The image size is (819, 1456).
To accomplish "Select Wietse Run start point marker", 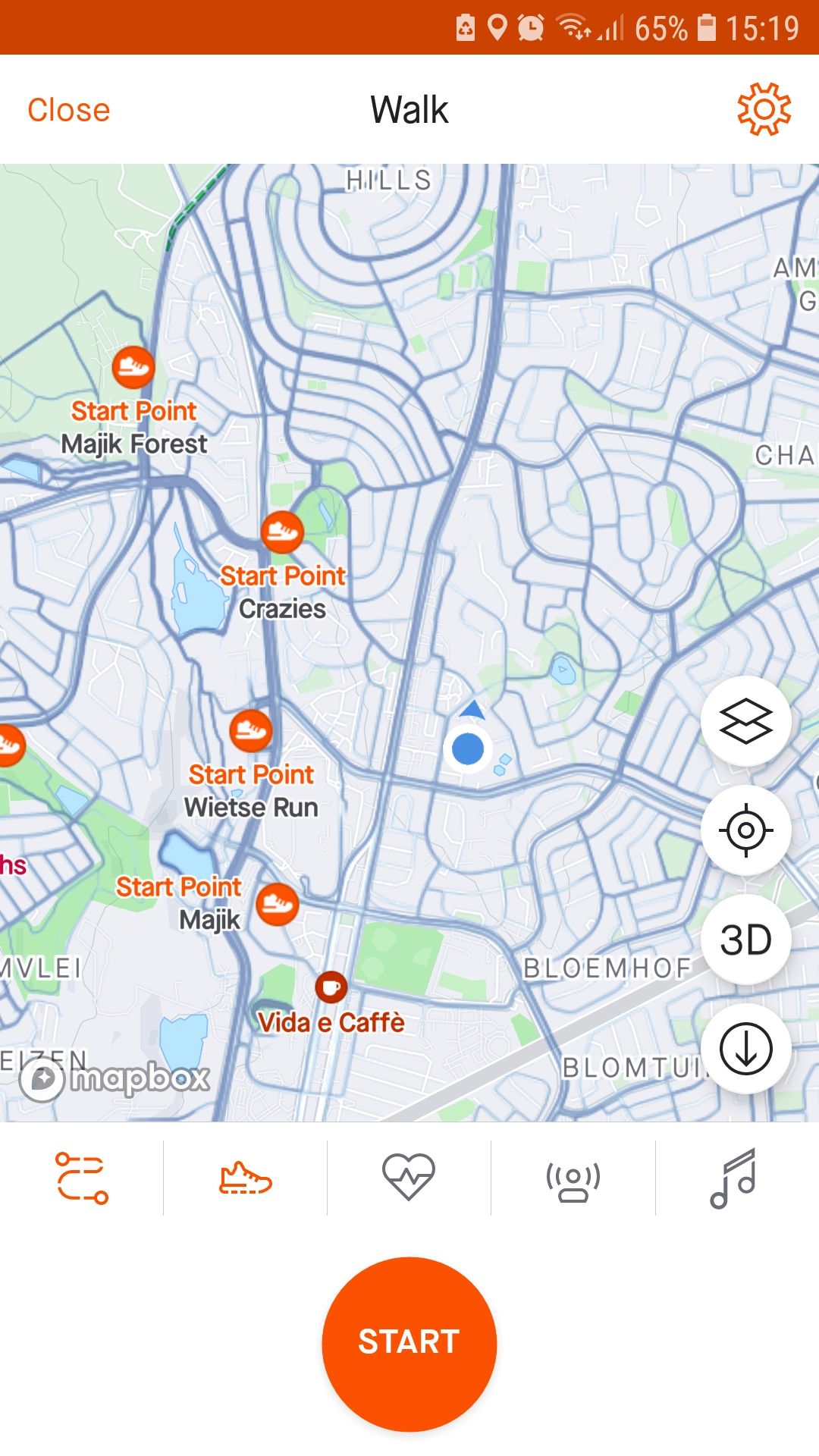I will 250,731.
